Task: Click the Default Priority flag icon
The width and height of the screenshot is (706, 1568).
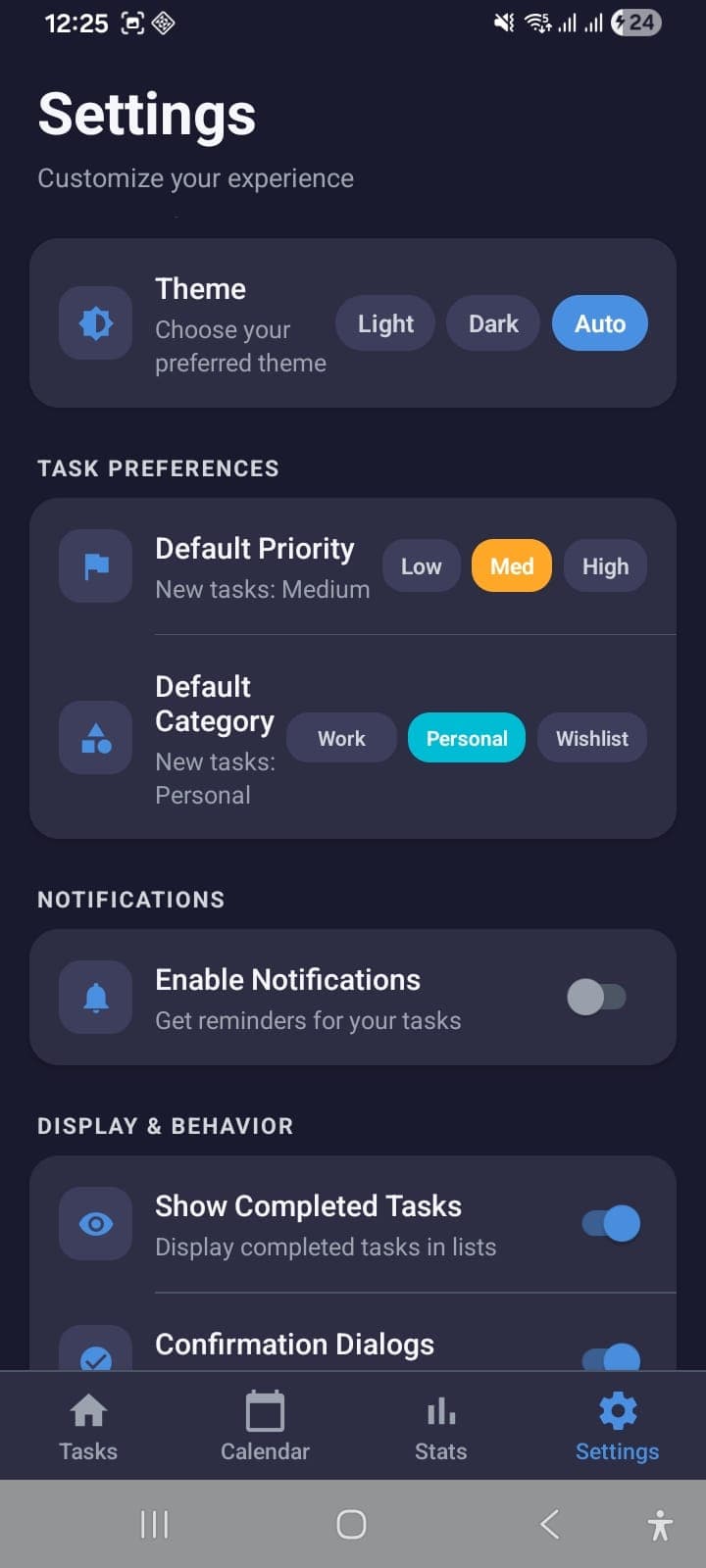Action: tap(95, 565)
